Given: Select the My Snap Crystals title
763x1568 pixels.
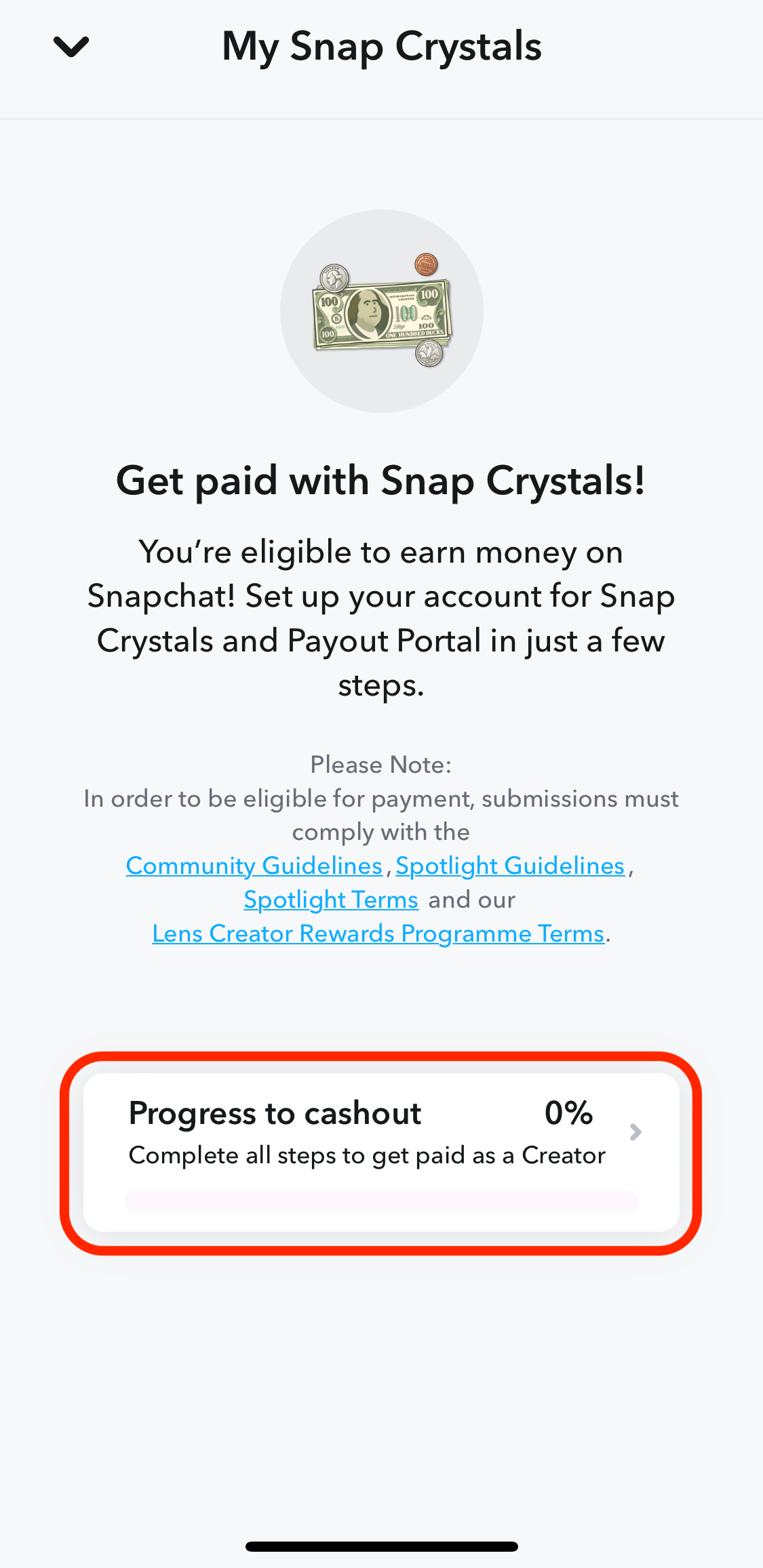Looking at the screenshot, I should click(381, 46).
